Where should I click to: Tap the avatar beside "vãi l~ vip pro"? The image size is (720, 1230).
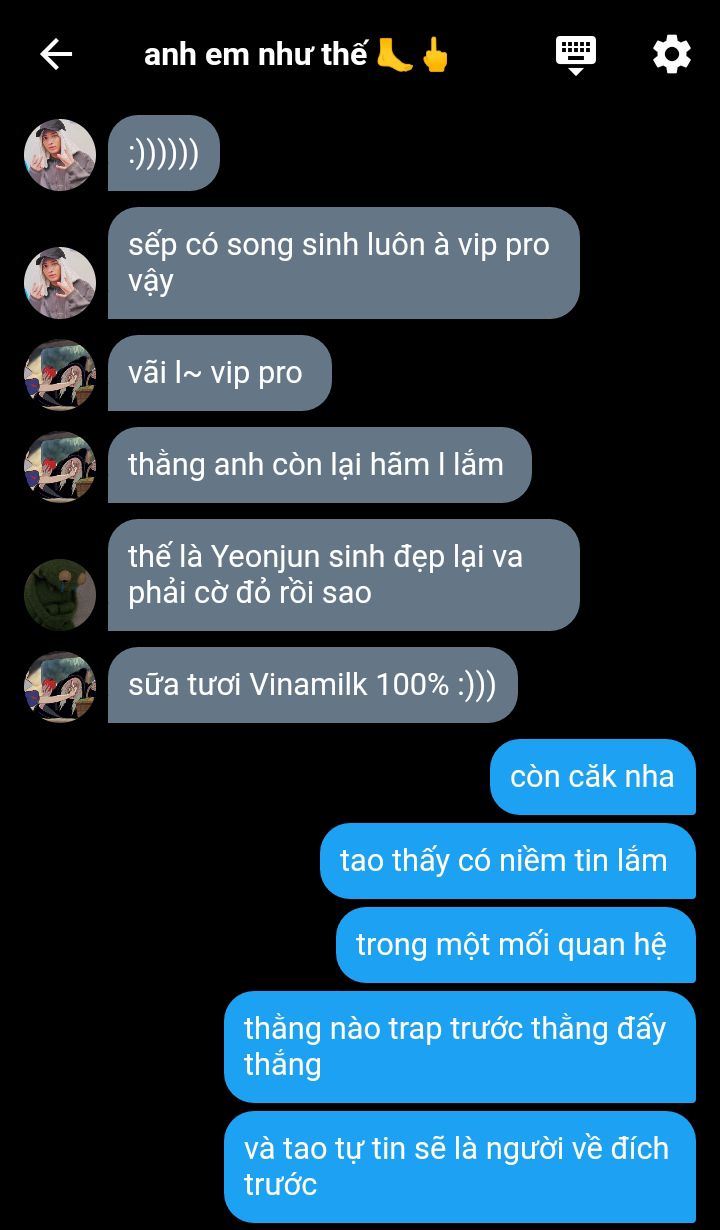(60, 375)
